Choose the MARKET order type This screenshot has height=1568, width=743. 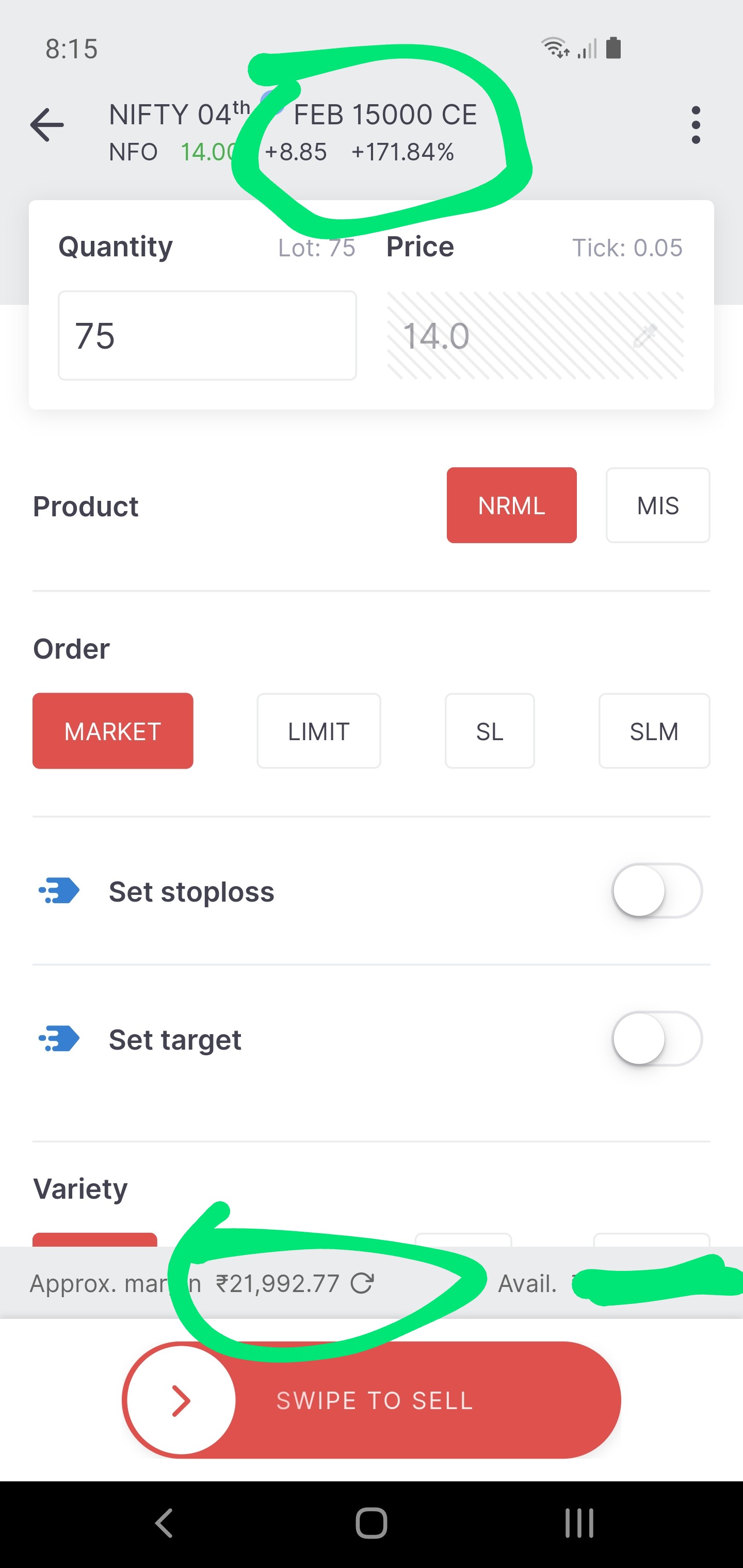(x=112, y=730)
